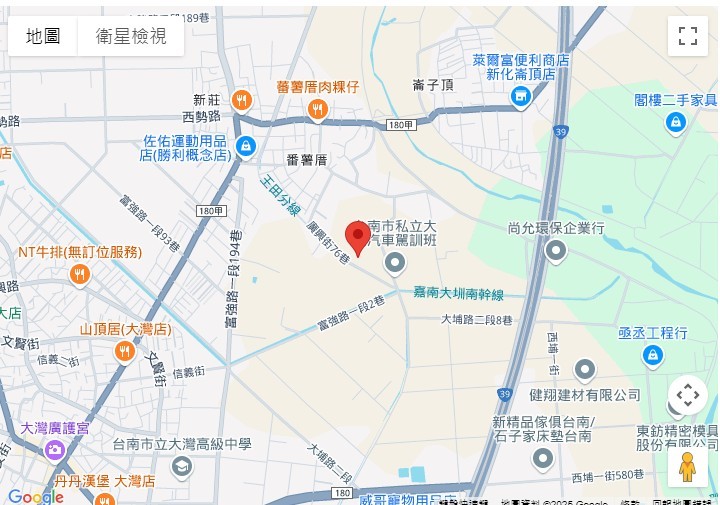Switch to the 地圖 map view

coord(43,36)
